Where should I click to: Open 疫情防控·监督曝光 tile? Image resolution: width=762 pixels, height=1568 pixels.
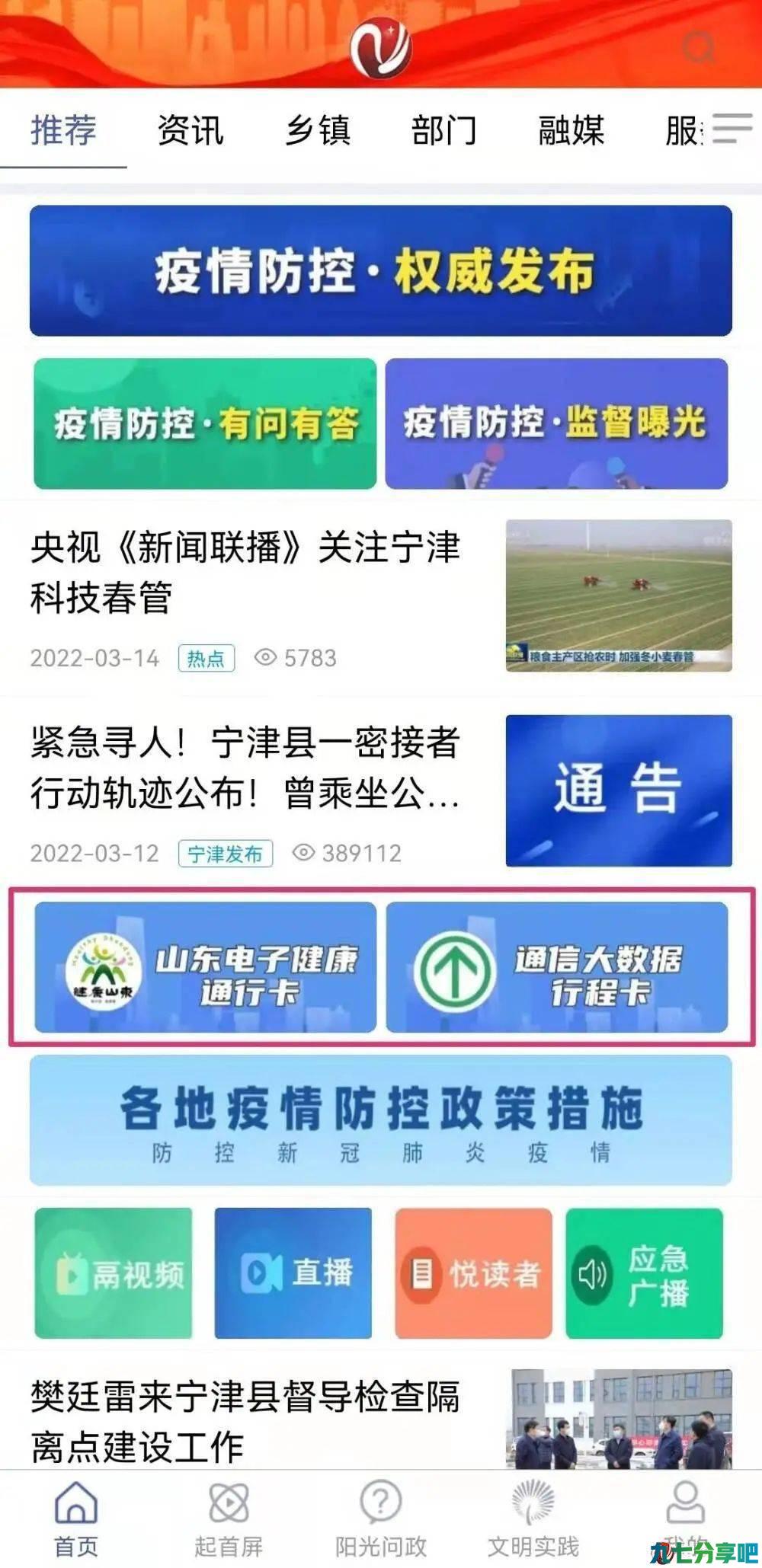pyautogui.click(x=556, y=423)
